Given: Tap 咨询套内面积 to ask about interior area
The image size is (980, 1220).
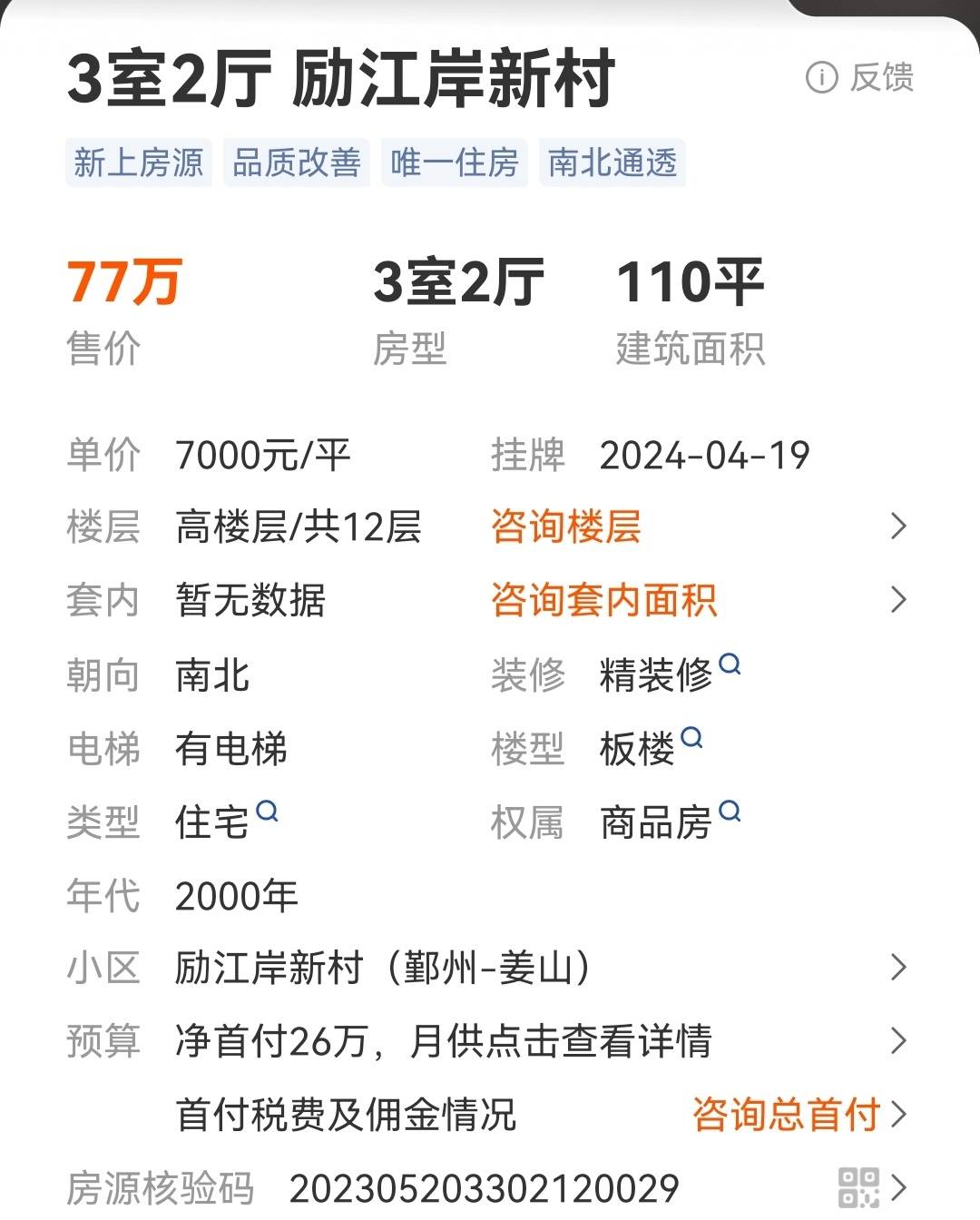Looking at the screenshot, I should pos(603,600).
